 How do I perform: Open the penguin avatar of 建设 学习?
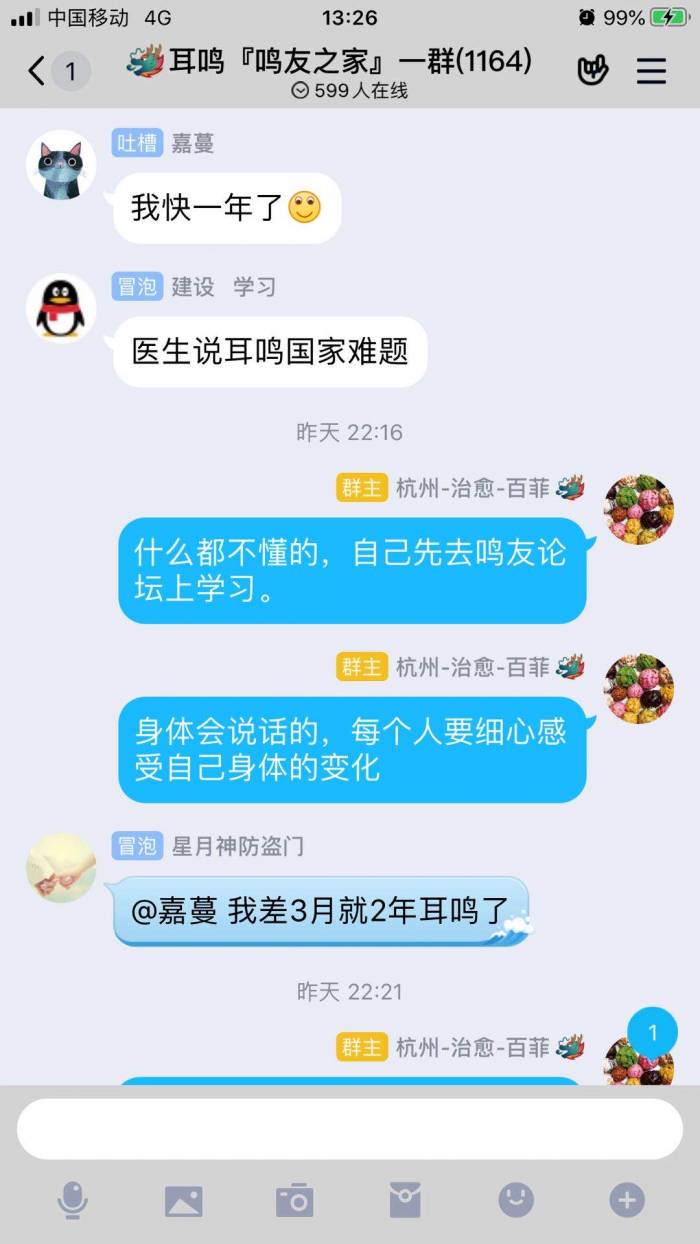click(61, 308)
